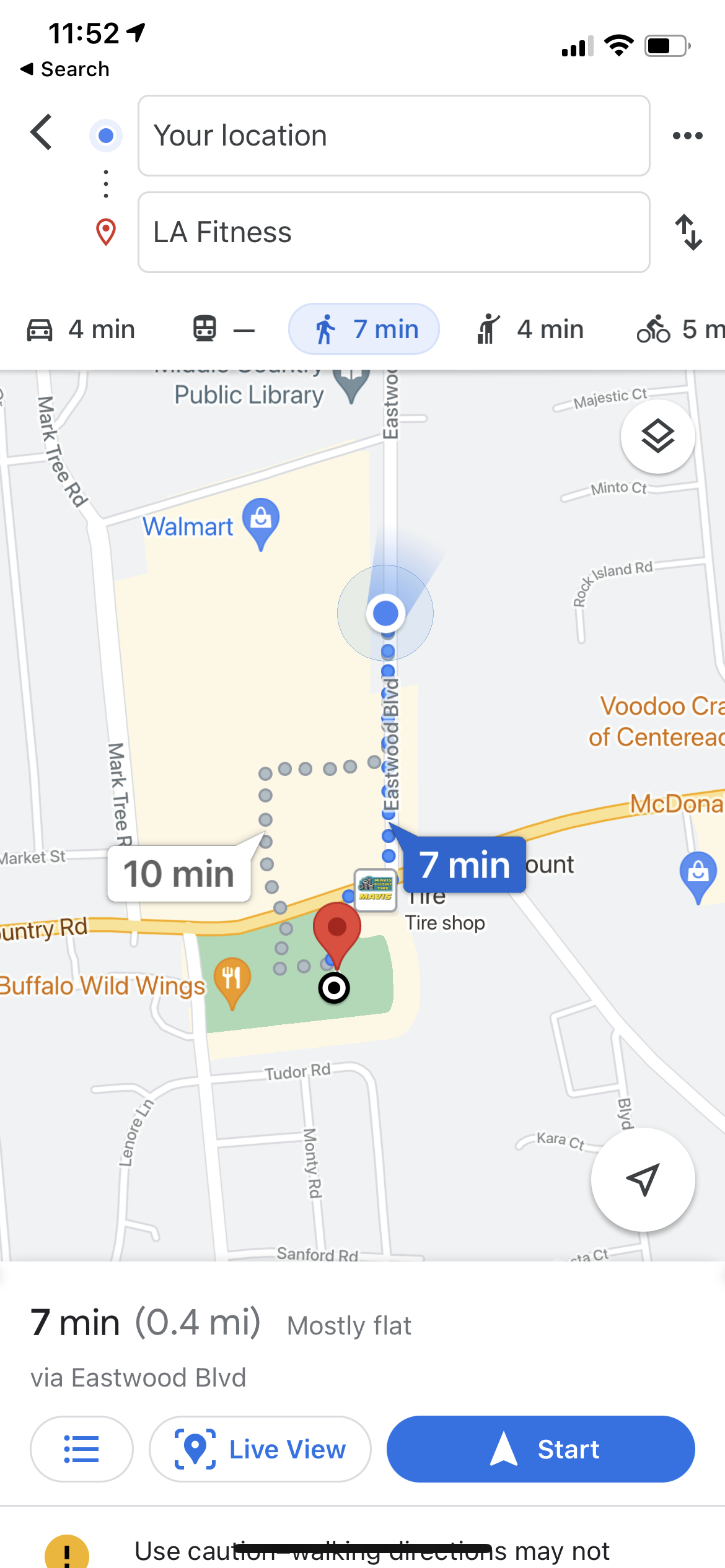This screenshot has height=1568, width=725.
Task: Return to Search app via back link
Action: tap(65, 69)
